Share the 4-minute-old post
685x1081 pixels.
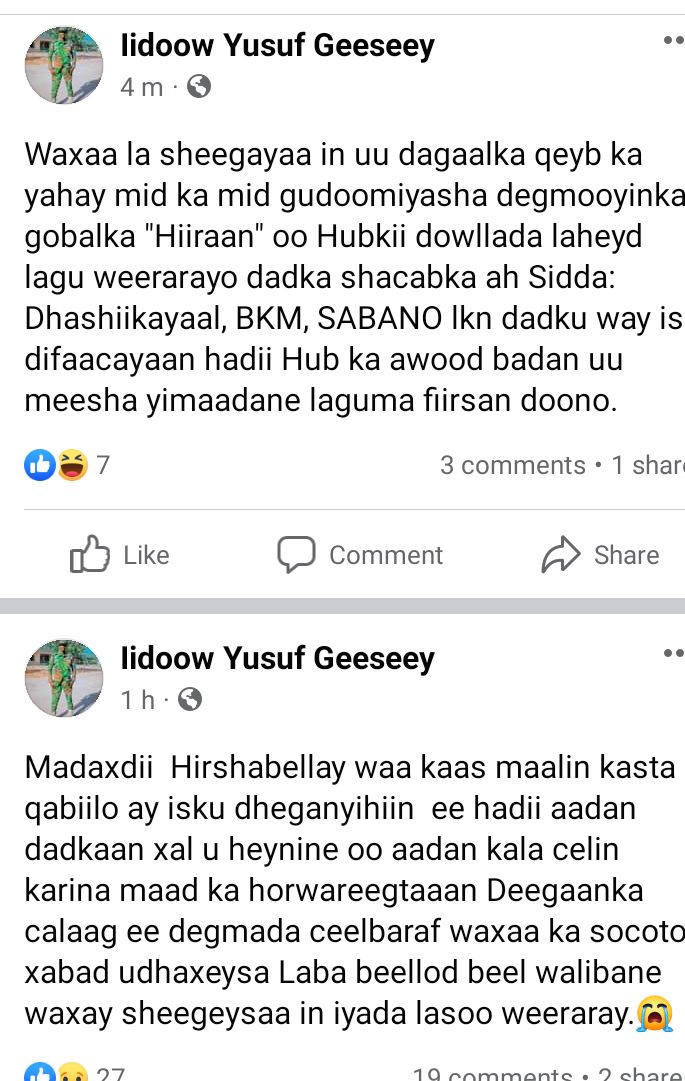[600, 555]
